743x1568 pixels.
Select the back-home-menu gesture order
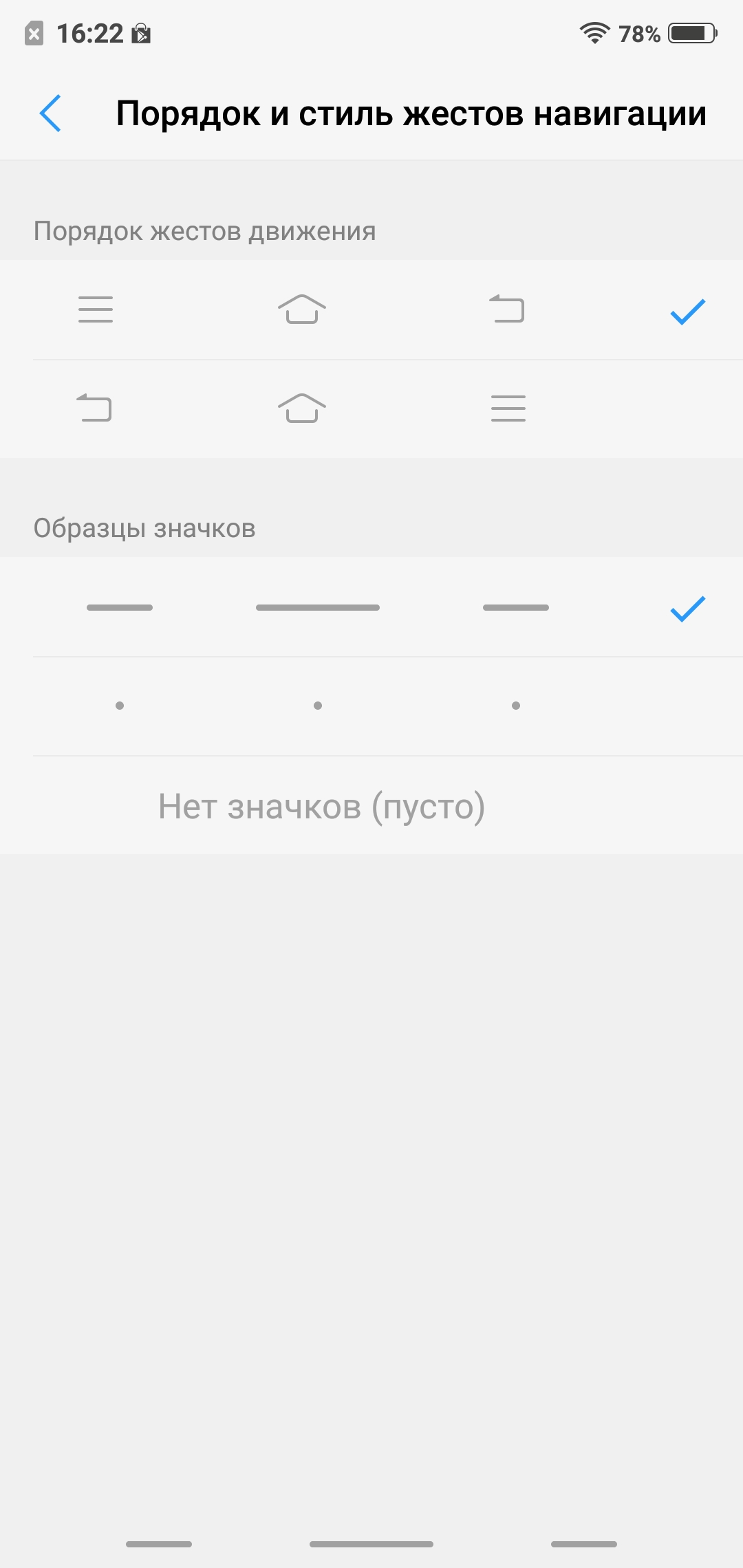[x=371, y=409]
